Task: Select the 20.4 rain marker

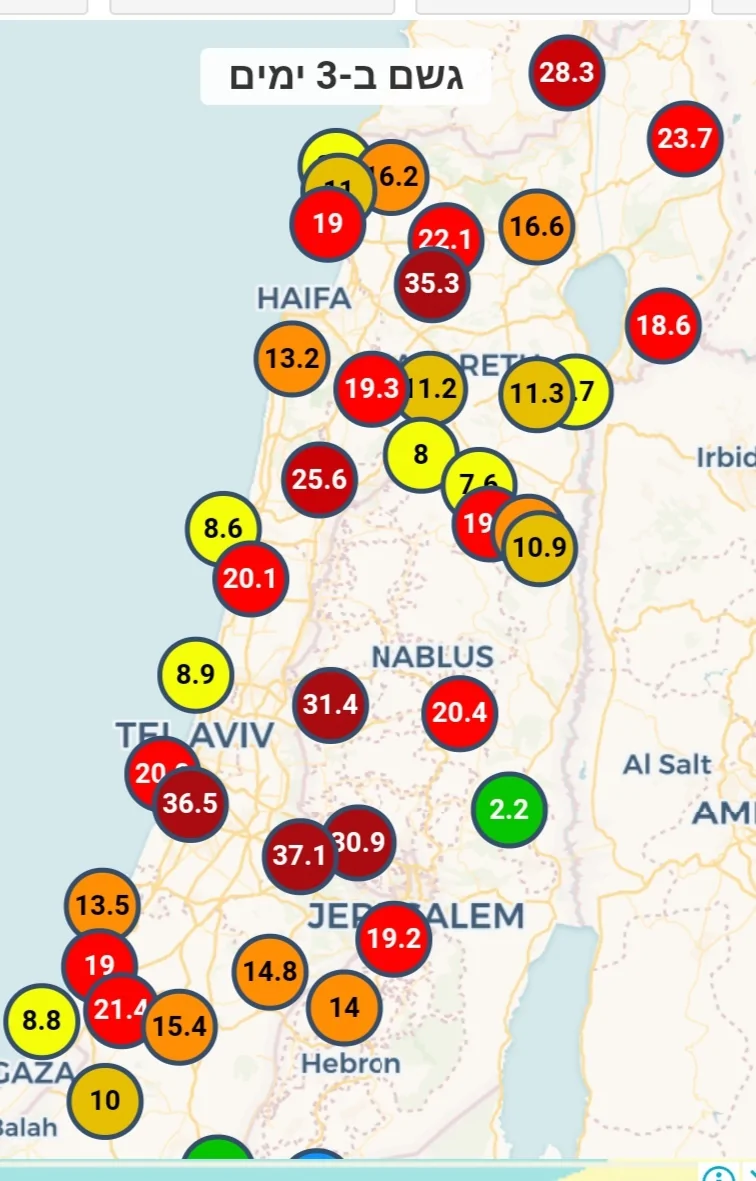Action: [460, 712]
